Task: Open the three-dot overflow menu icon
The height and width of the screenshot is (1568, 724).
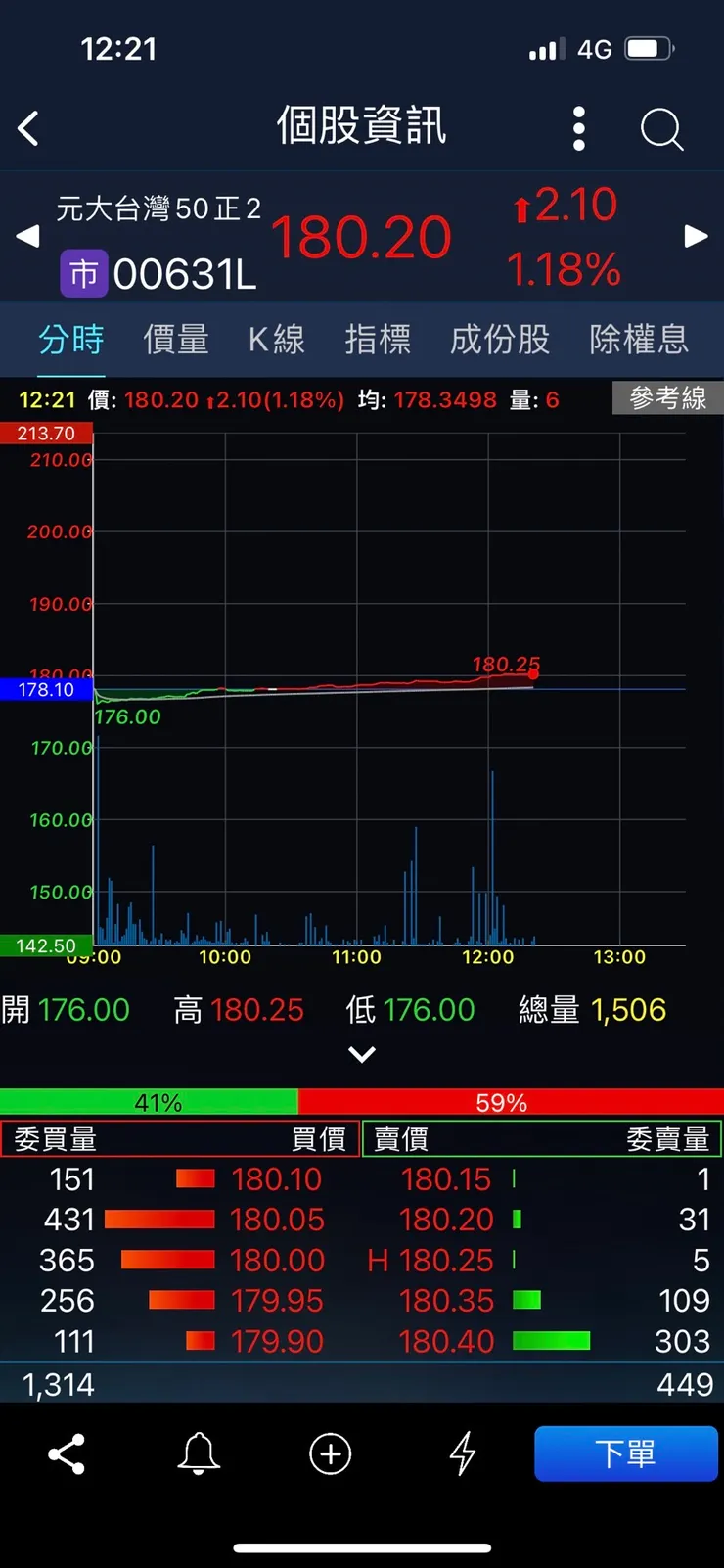Action: tap(578, 128)
